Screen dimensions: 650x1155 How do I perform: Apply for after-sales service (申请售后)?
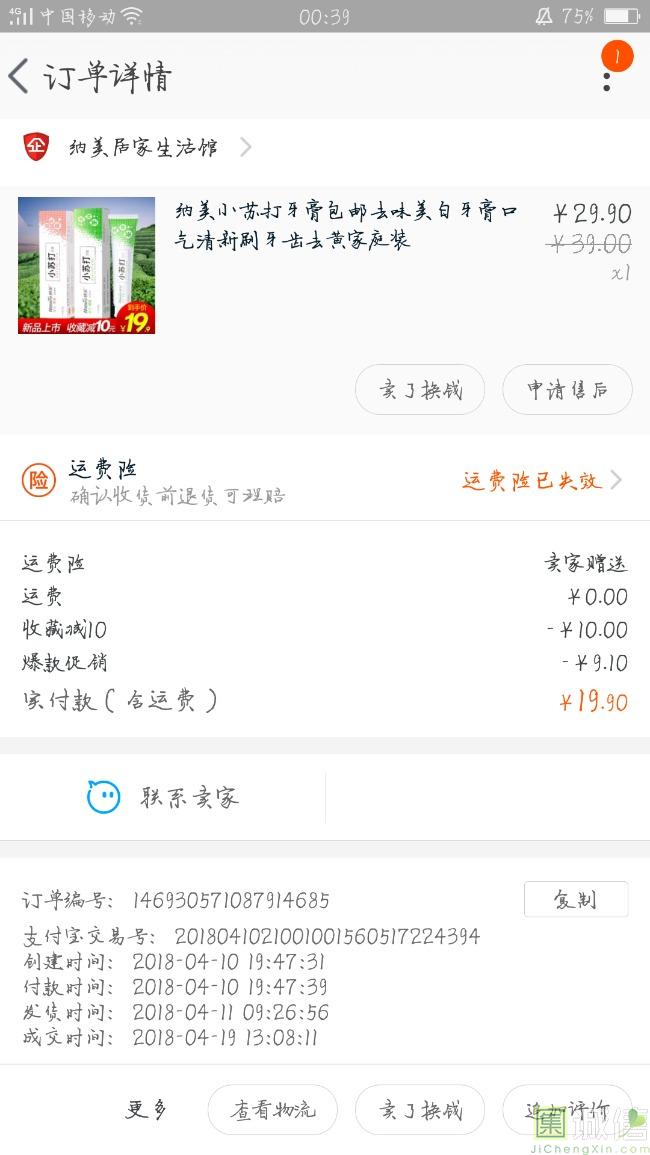click(567, 390)
